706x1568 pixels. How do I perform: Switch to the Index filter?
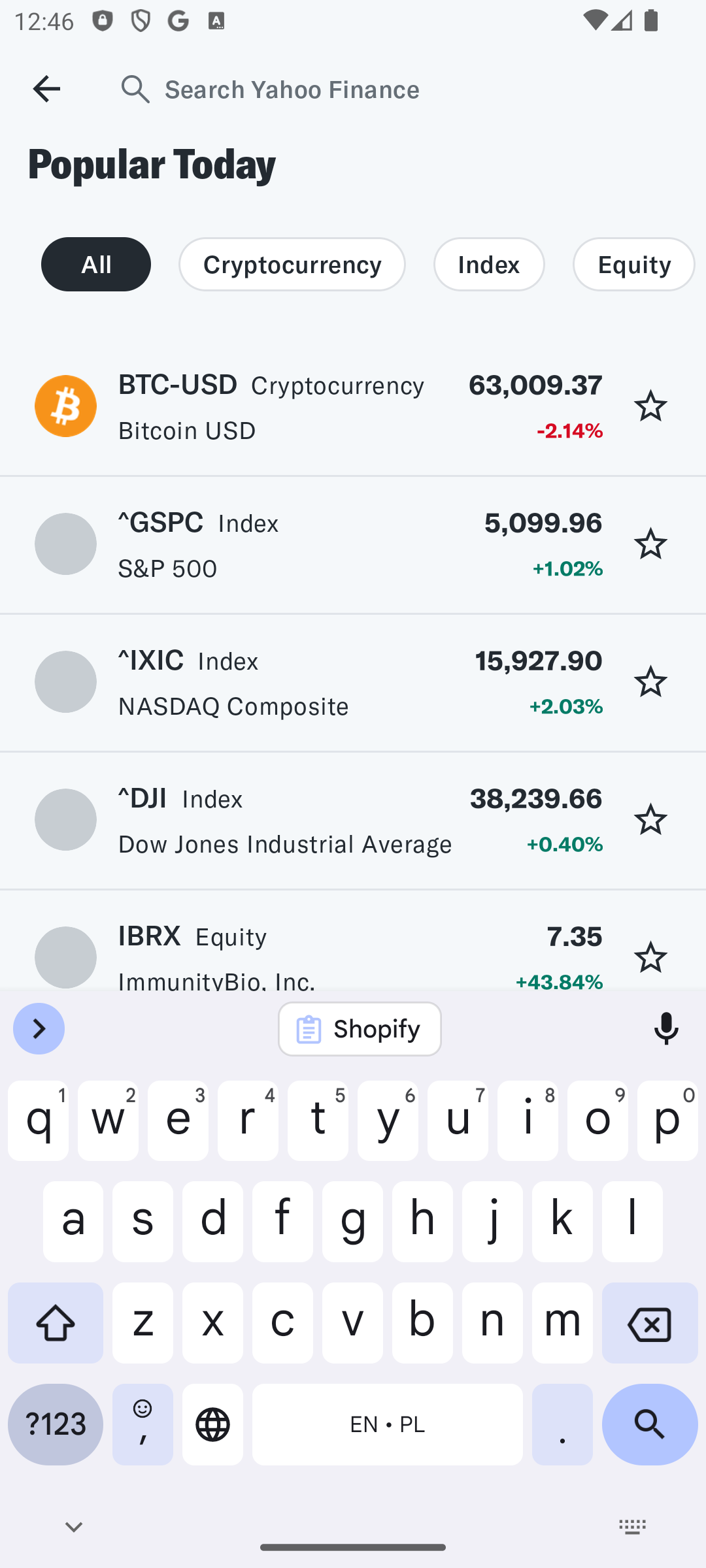pyautogui.click(x=489, y=264)
